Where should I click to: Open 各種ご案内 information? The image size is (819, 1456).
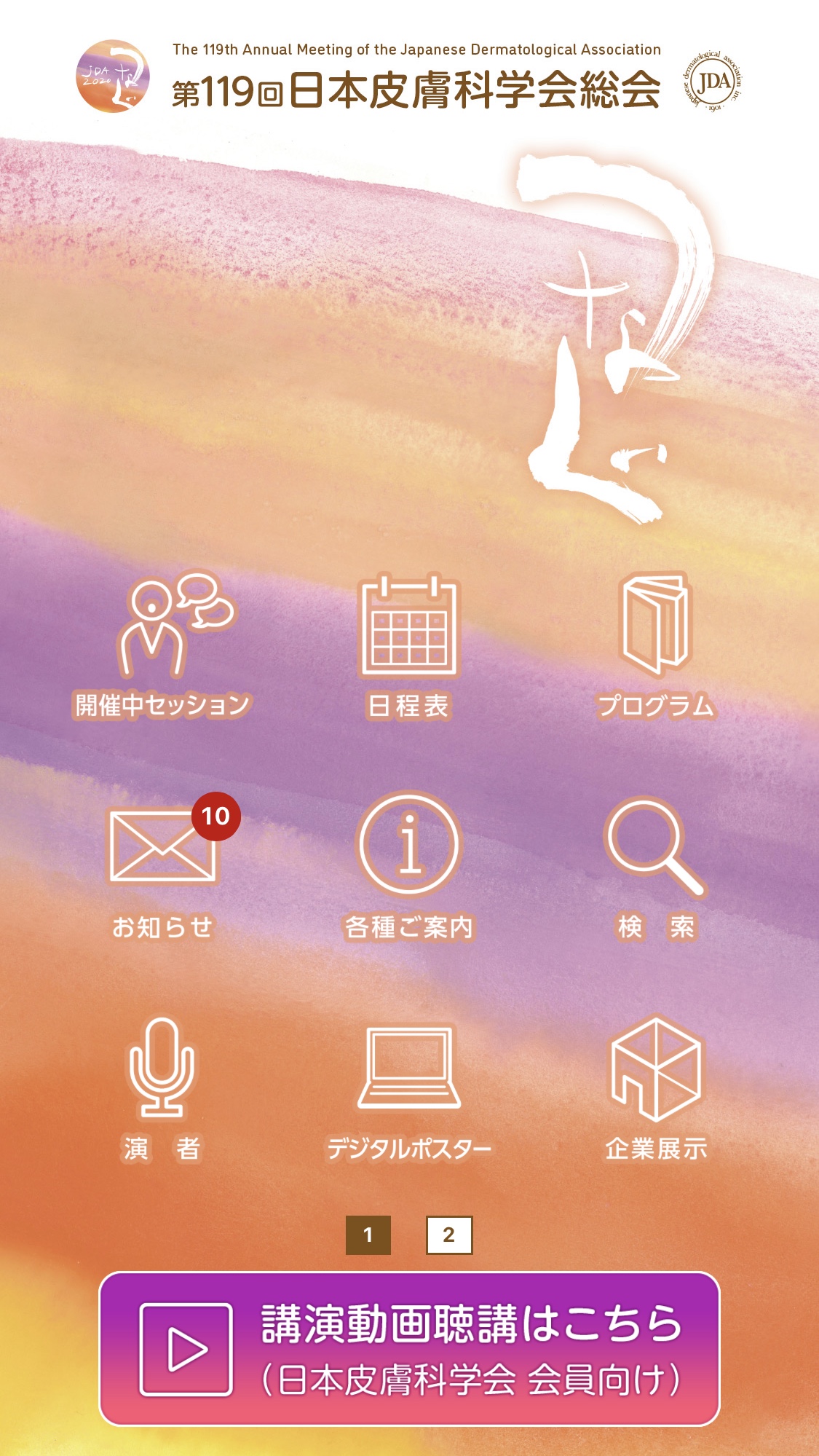tap(409, 867)
